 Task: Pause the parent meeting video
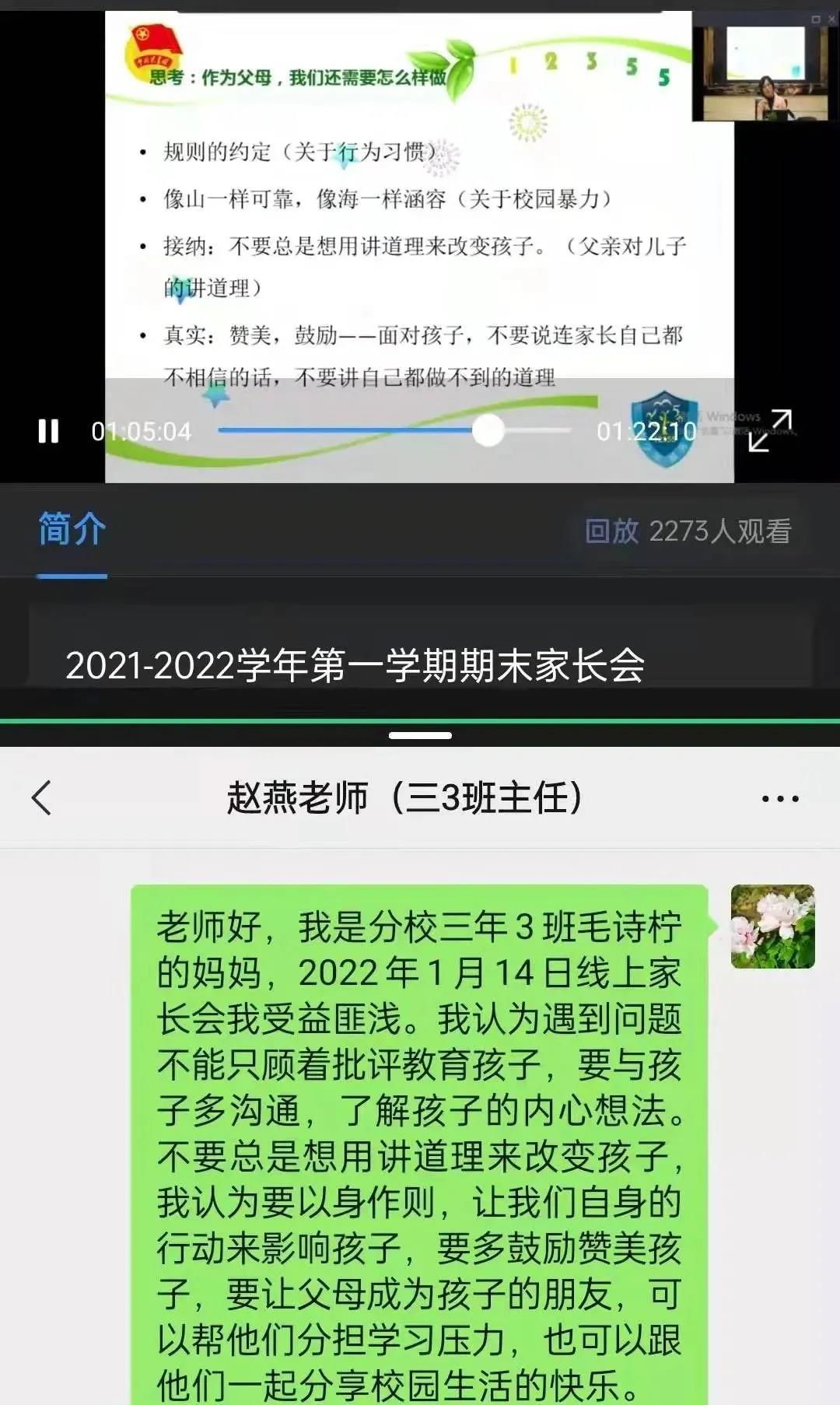coord(48,431)
